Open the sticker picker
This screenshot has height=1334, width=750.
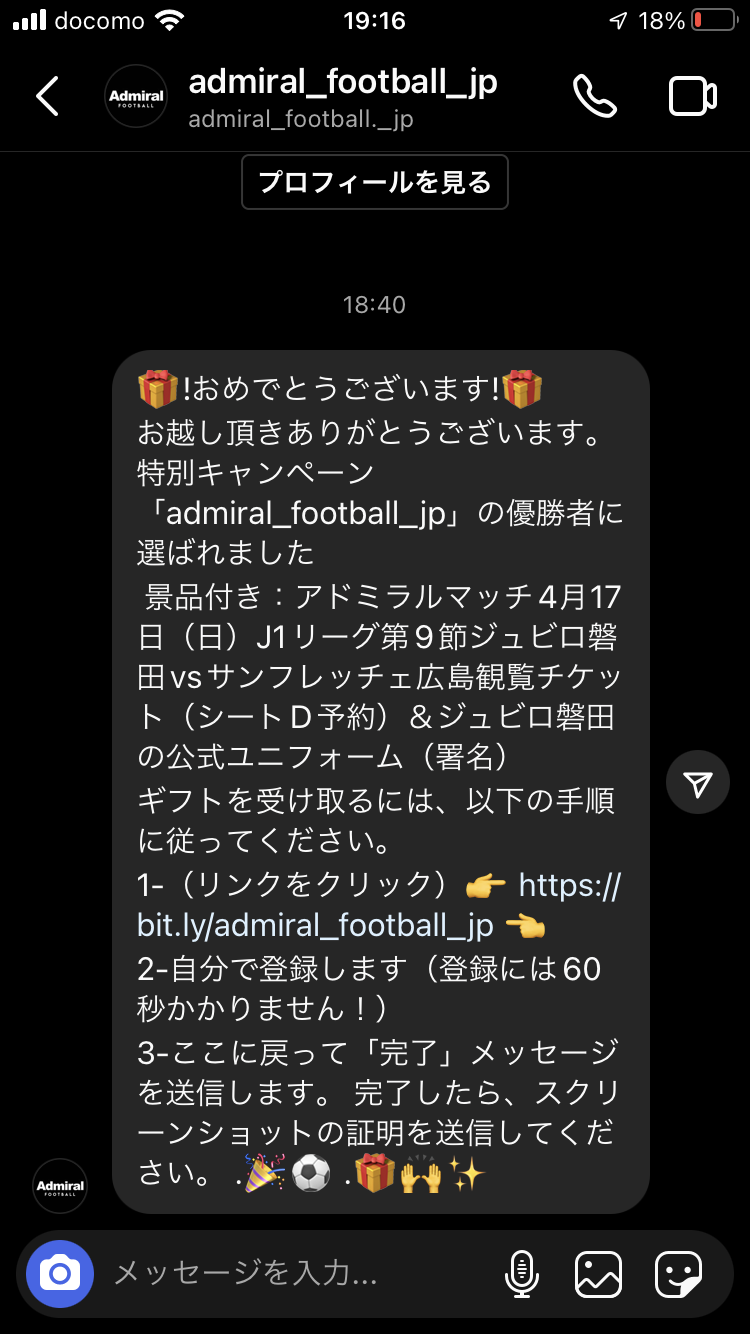pos(678,1274)
